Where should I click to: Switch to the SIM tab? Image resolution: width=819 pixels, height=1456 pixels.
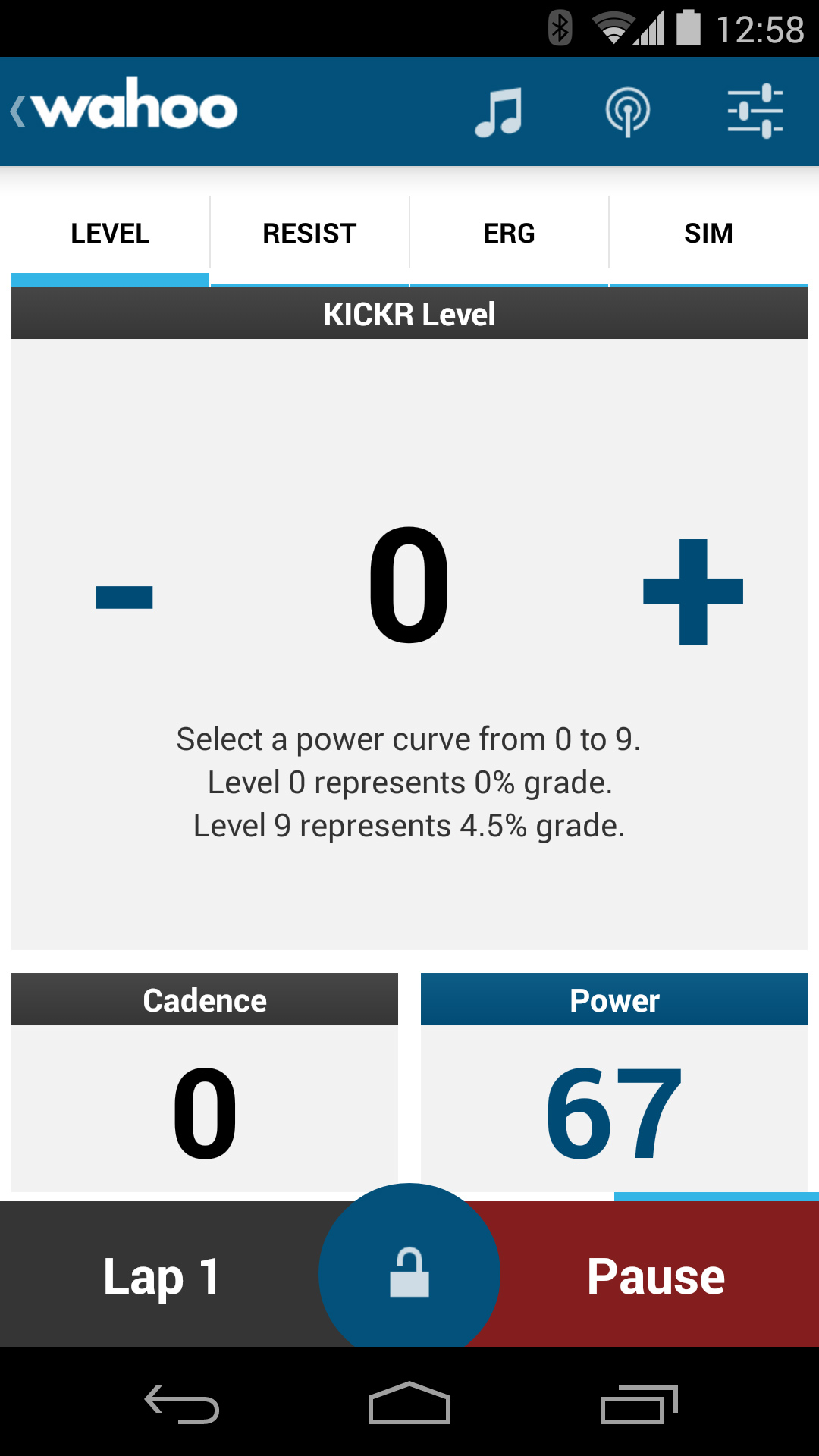(x=708, y=234)
